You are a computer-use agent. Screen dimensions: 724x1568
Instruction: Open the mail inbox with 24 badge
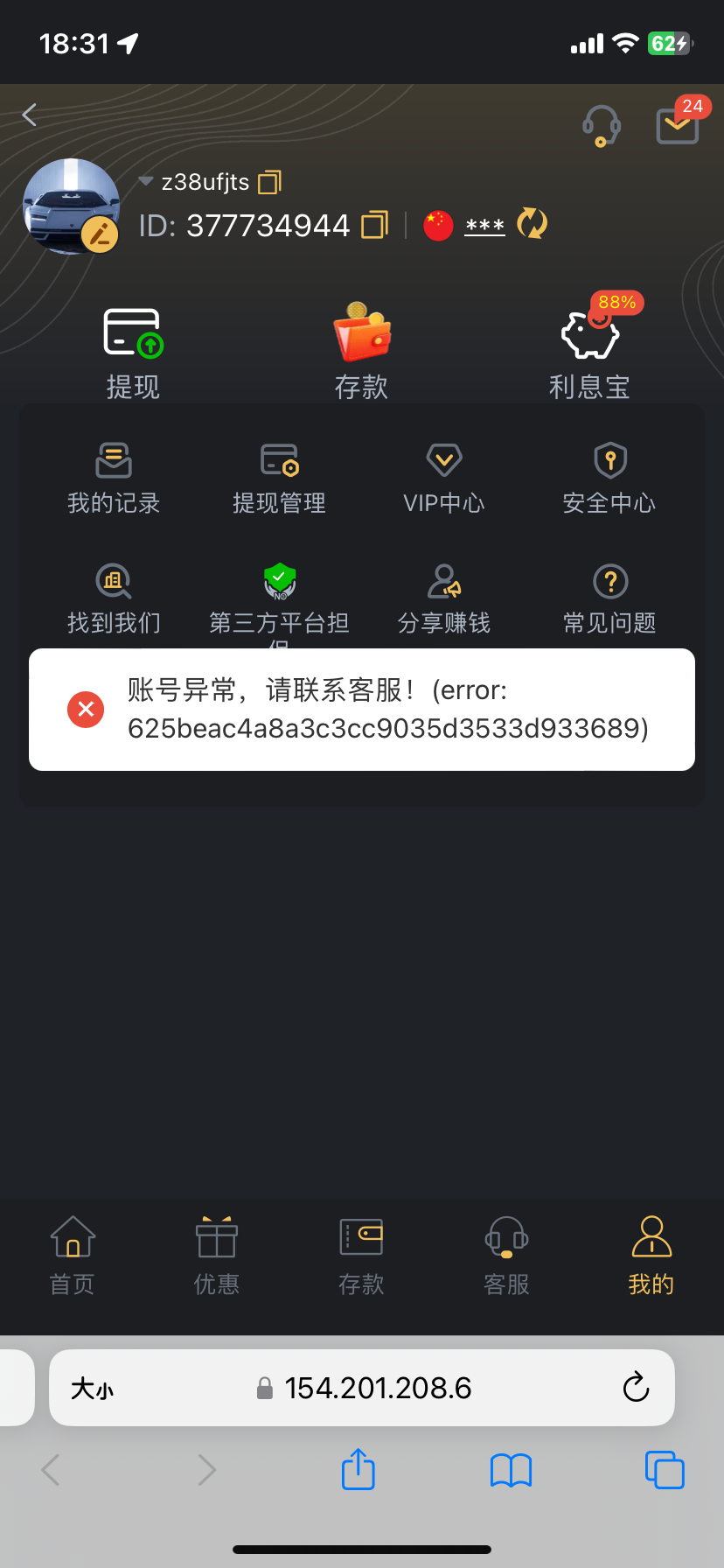coord(678,125)
